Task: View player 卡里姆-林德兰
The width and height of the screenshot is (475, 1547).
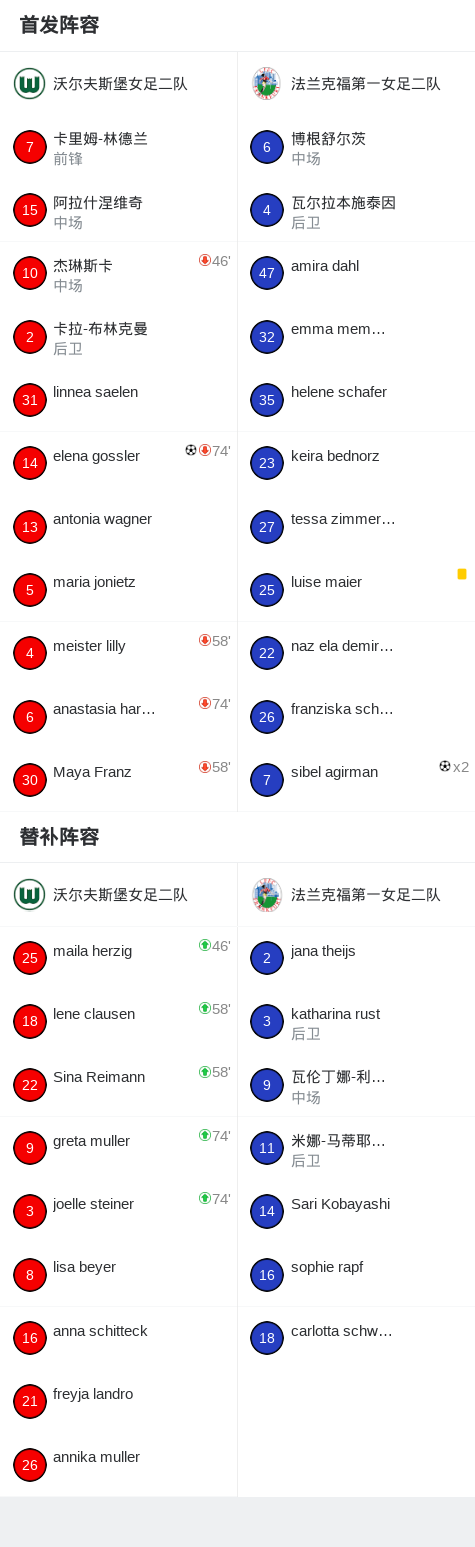Action: pos(118,147)
